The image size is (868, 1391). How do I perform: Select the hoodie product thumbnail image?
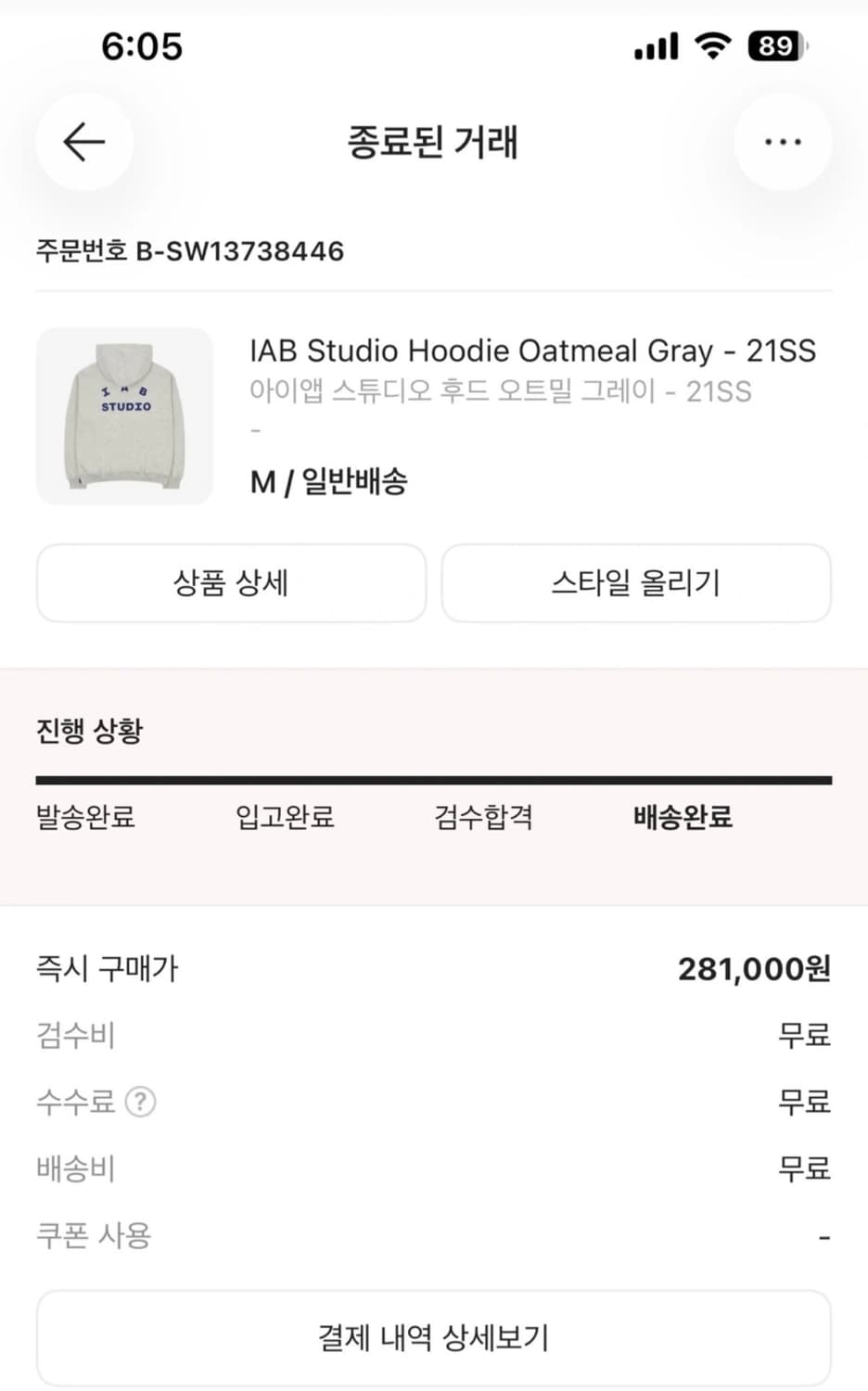coord(124,415)
